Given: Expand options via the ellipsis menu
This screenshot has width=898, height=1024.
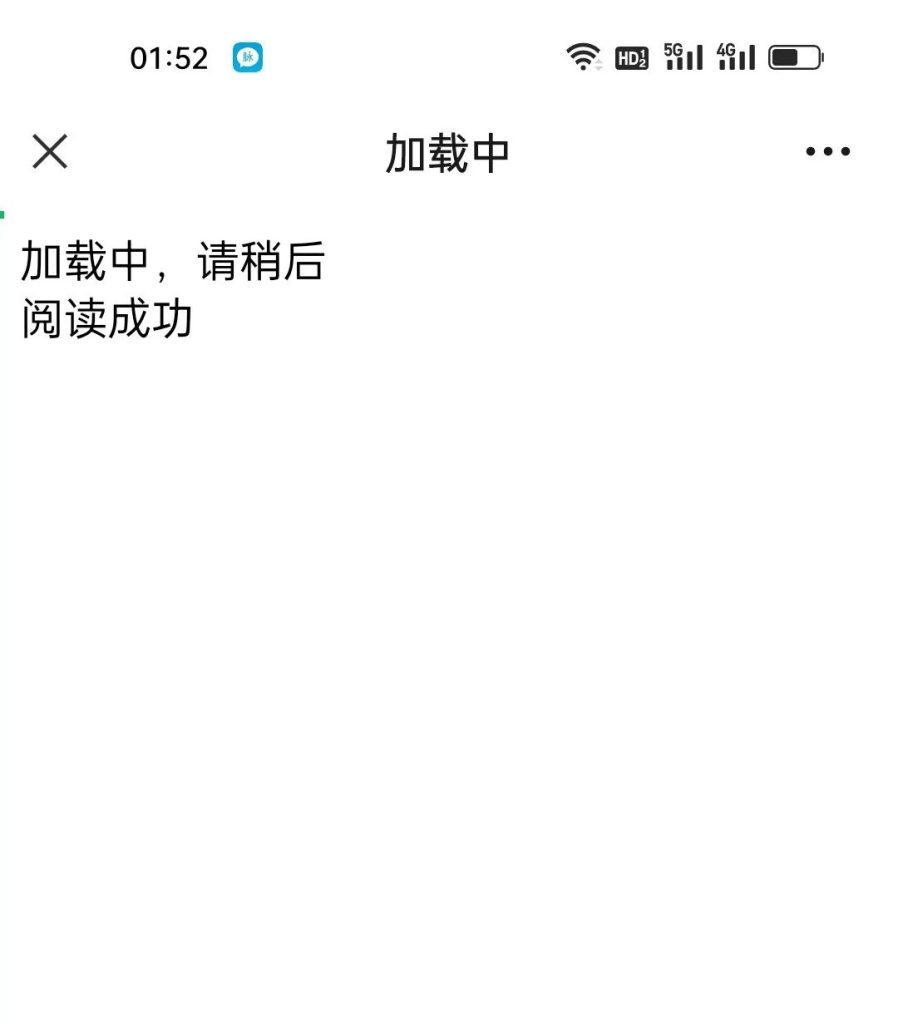Looking at the screenshot, I should tap(824, 152).
